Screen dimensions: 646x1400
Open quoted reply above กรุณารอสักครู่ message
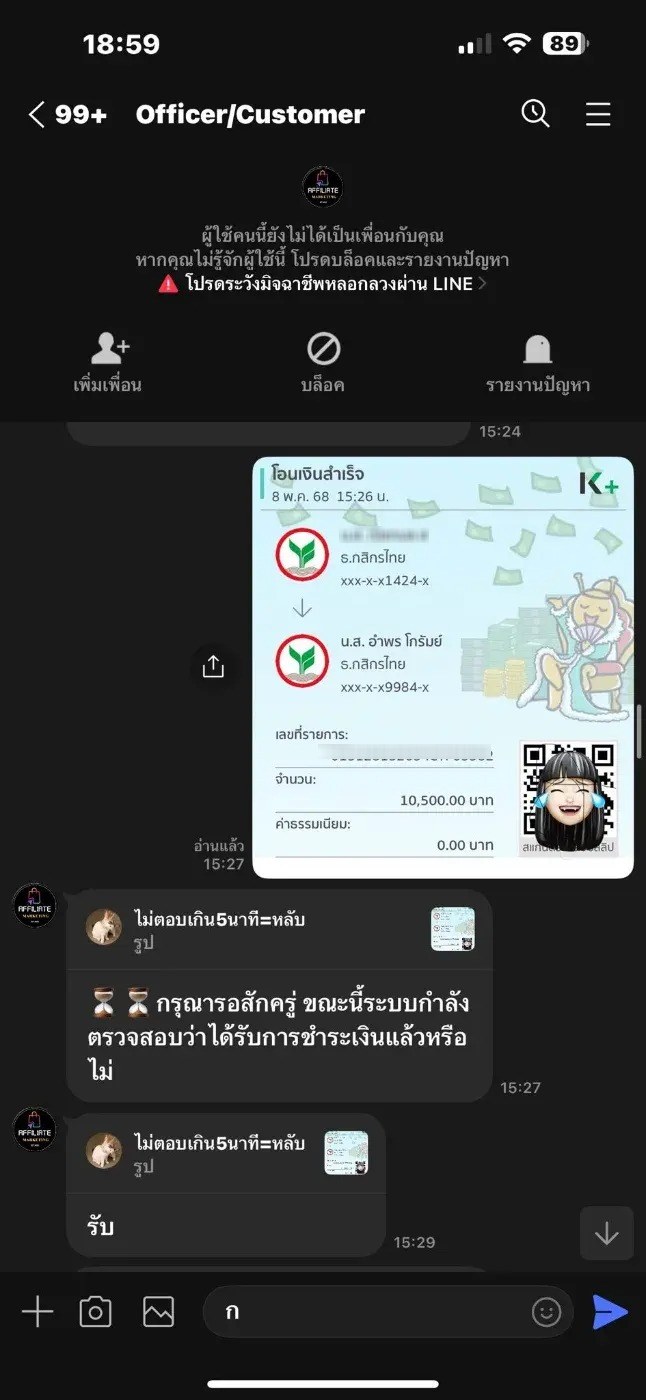(x=279, y=929)
